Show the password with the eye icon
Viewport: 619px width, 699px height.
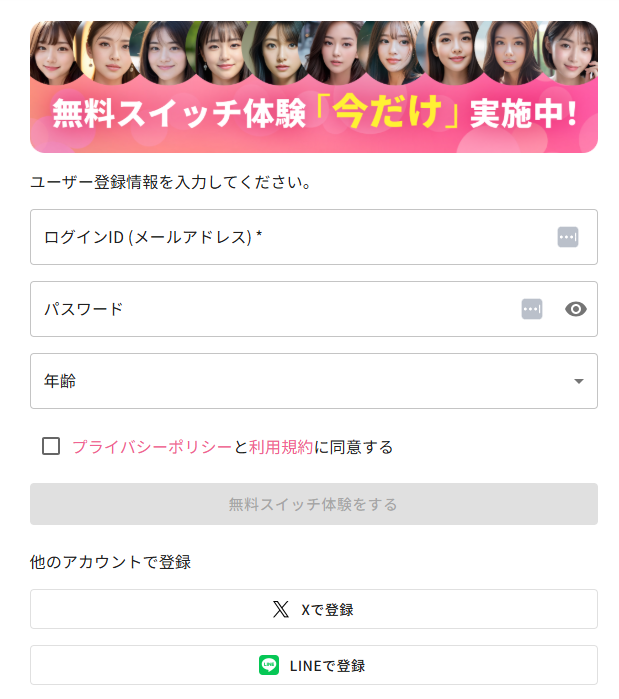[575, 309]
